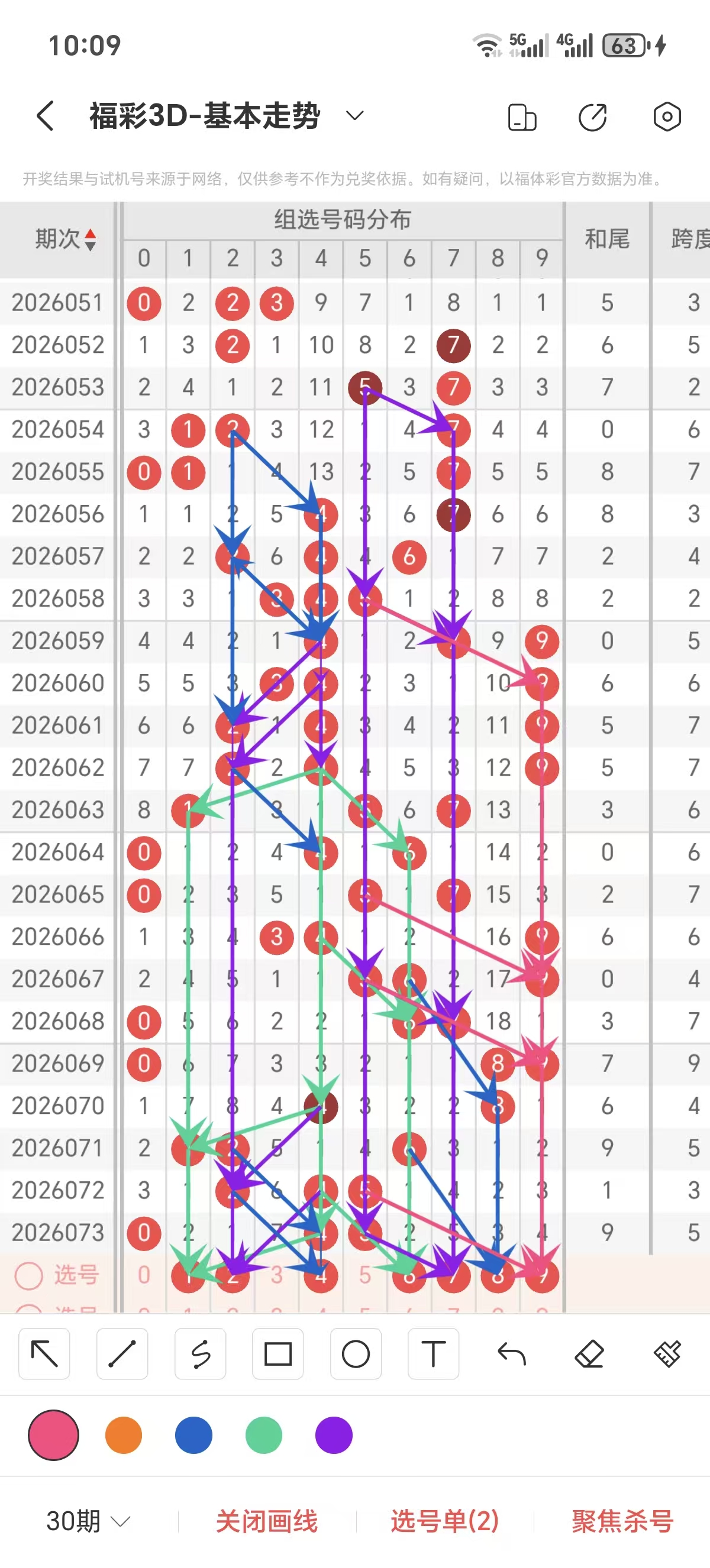Select the straight line tool
This screenshot has height=1568, width=710.
[x=122, y=1355]
